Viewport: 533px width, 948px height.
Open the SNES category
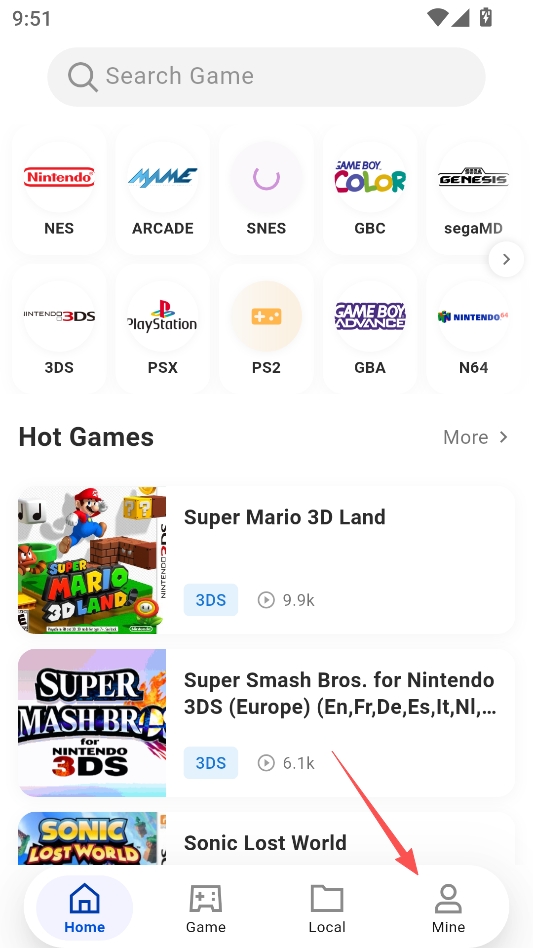pos(266,190)
